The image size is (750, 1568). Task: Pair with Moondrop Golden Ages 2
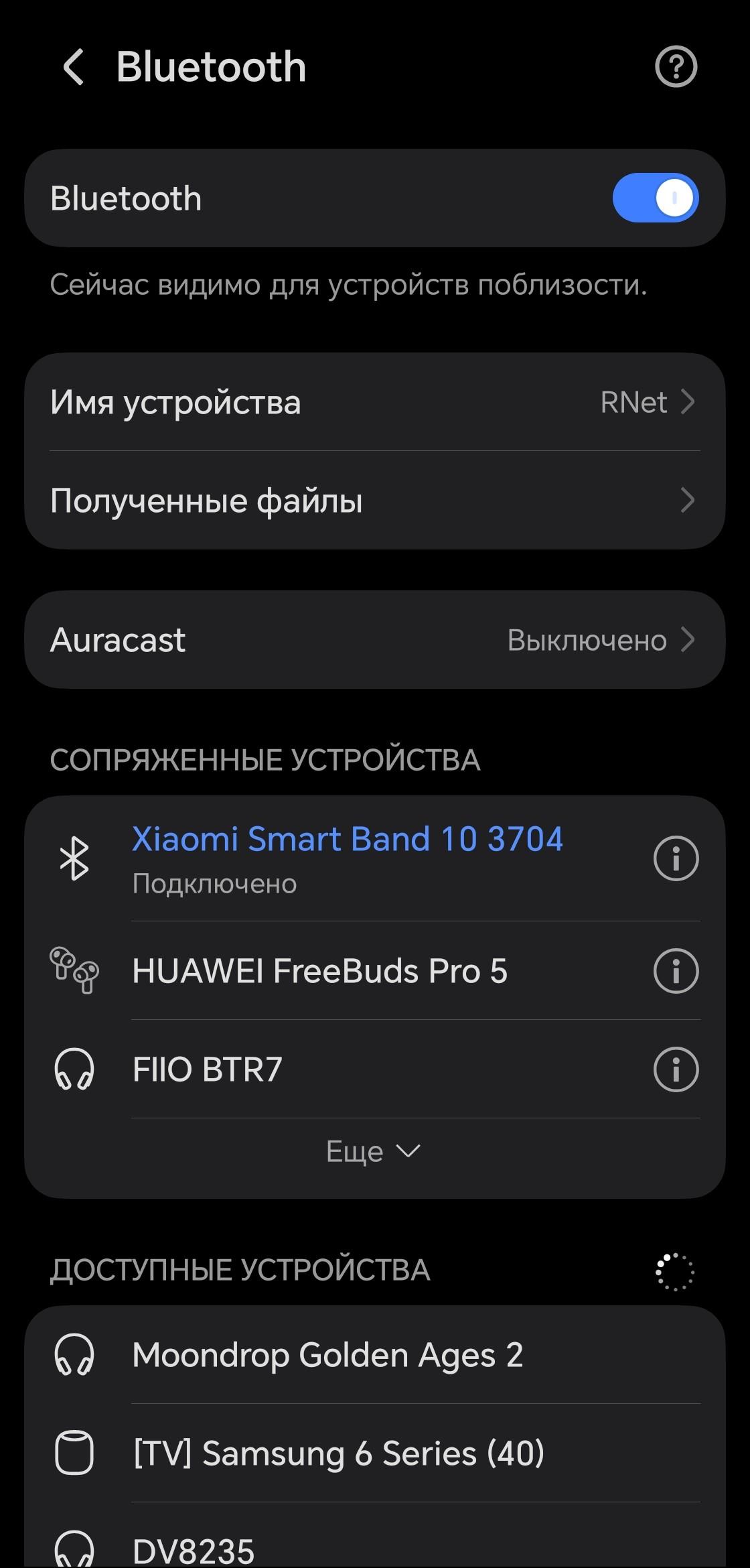[x=375, y=1355]
